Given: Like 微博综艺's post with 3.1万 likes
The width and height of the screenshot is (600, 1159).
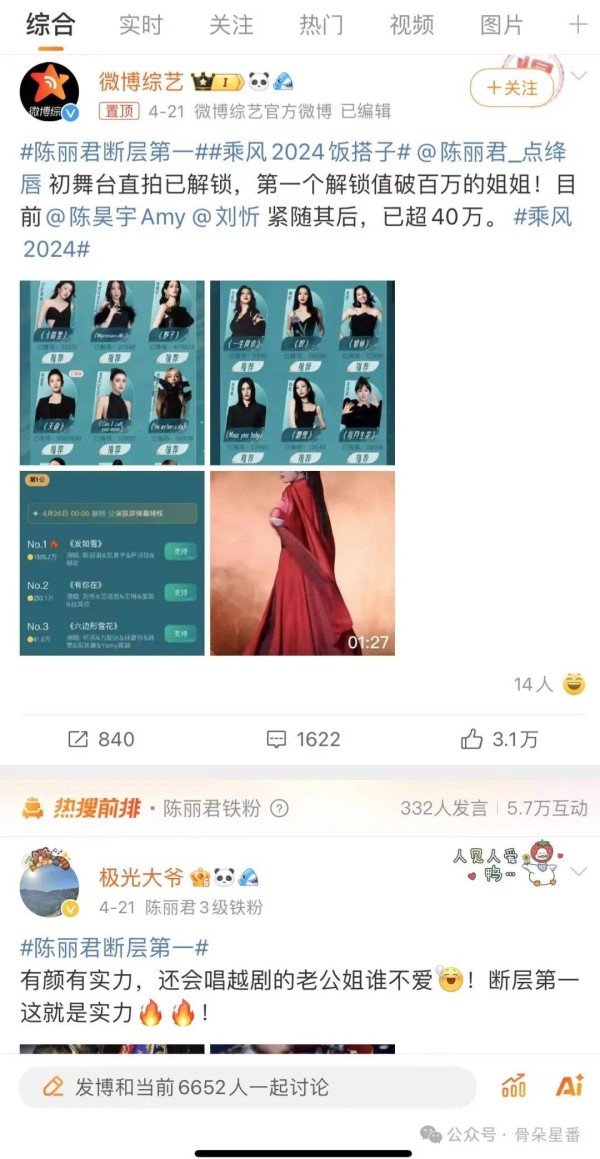Looking at the screenshot, I should pyautogui.click(x=500, y=739).
